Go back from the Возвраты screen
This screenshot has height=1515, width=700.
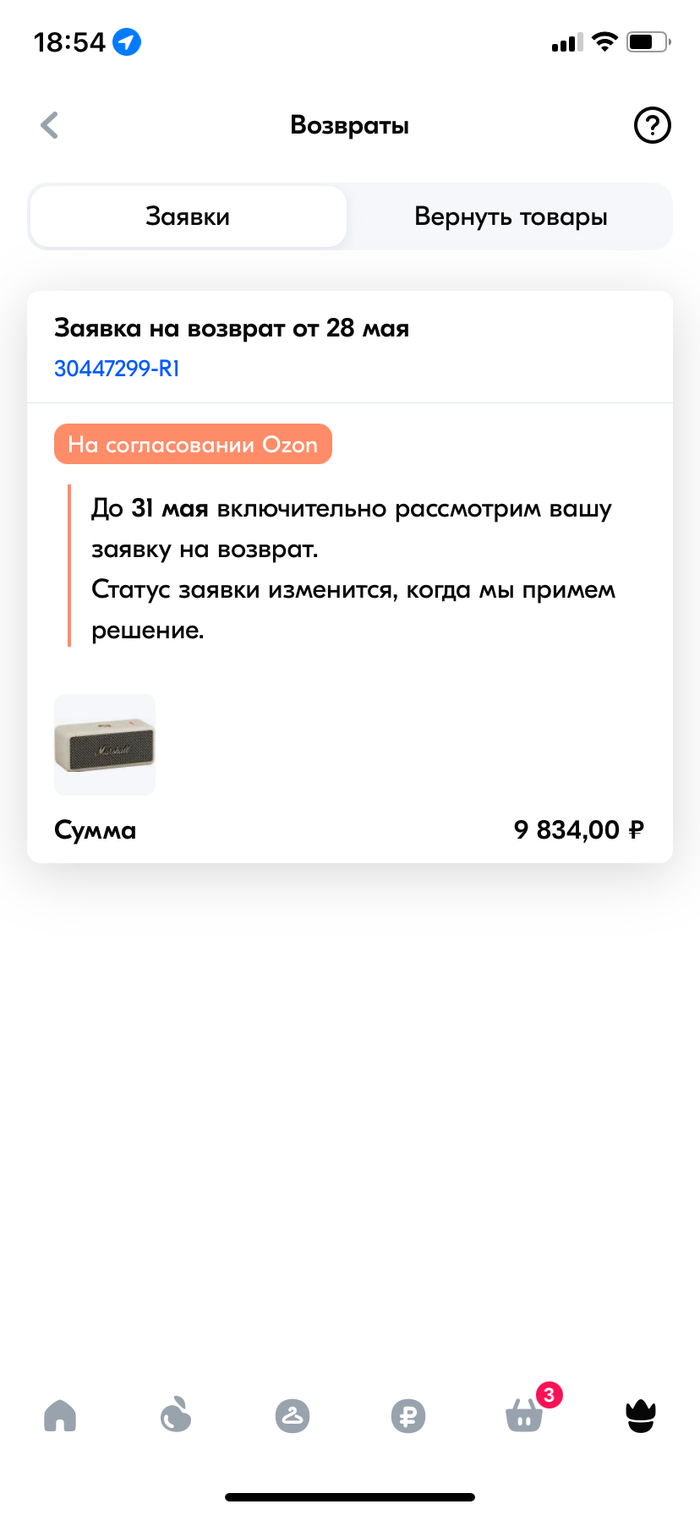point(50,126)
